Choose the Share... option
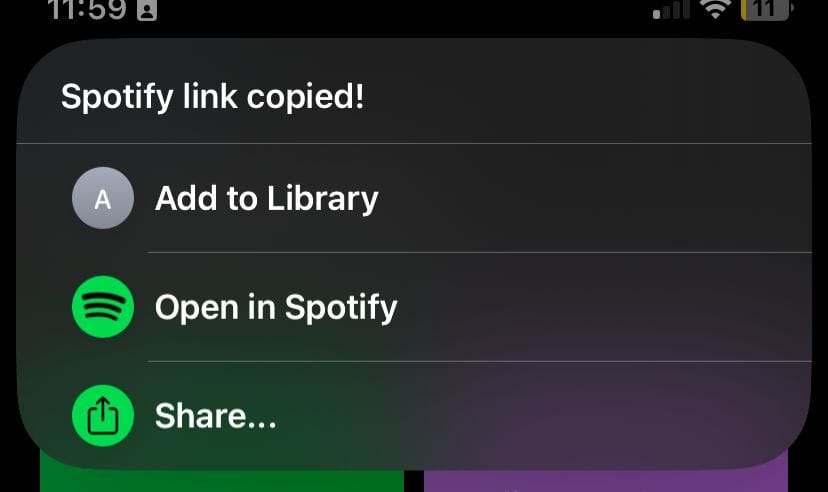The height and width of the screenshot is (492, 828). pos(215,416)
